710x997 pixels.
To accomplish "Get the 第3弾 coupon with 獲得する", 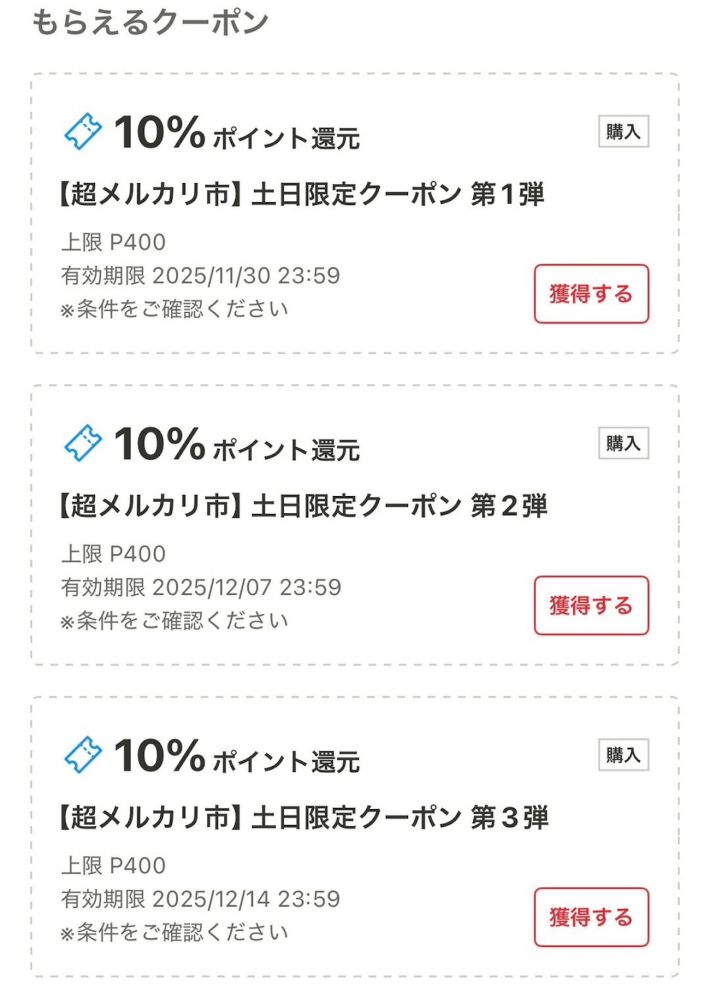I will (591, 917).
